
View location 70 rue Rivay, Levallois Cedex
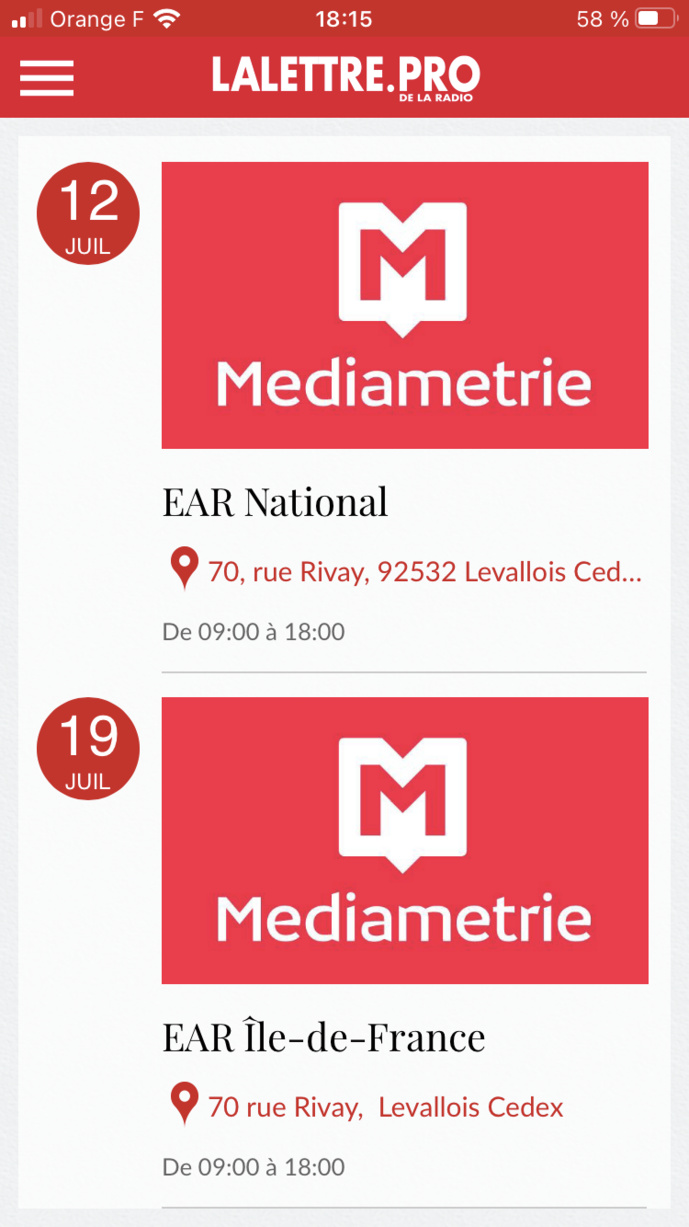click(385, 1107)
